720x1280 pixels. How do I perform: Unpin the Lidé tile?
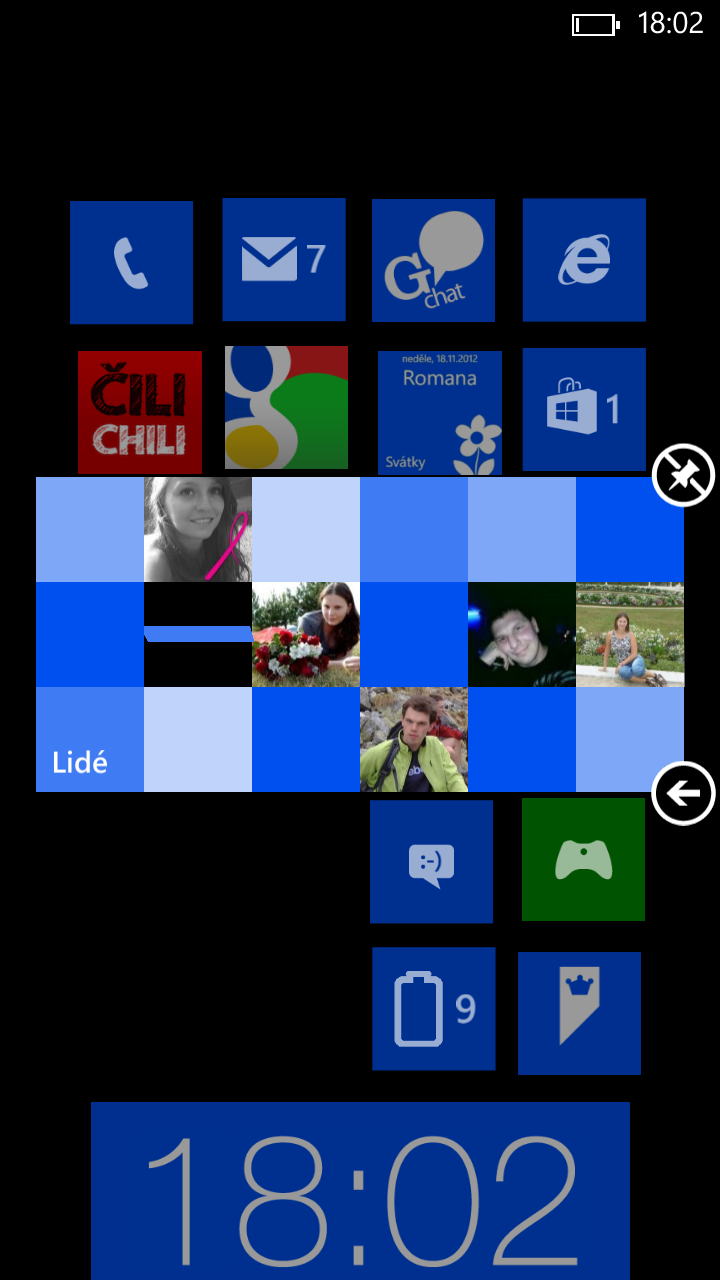pos(686,475)
